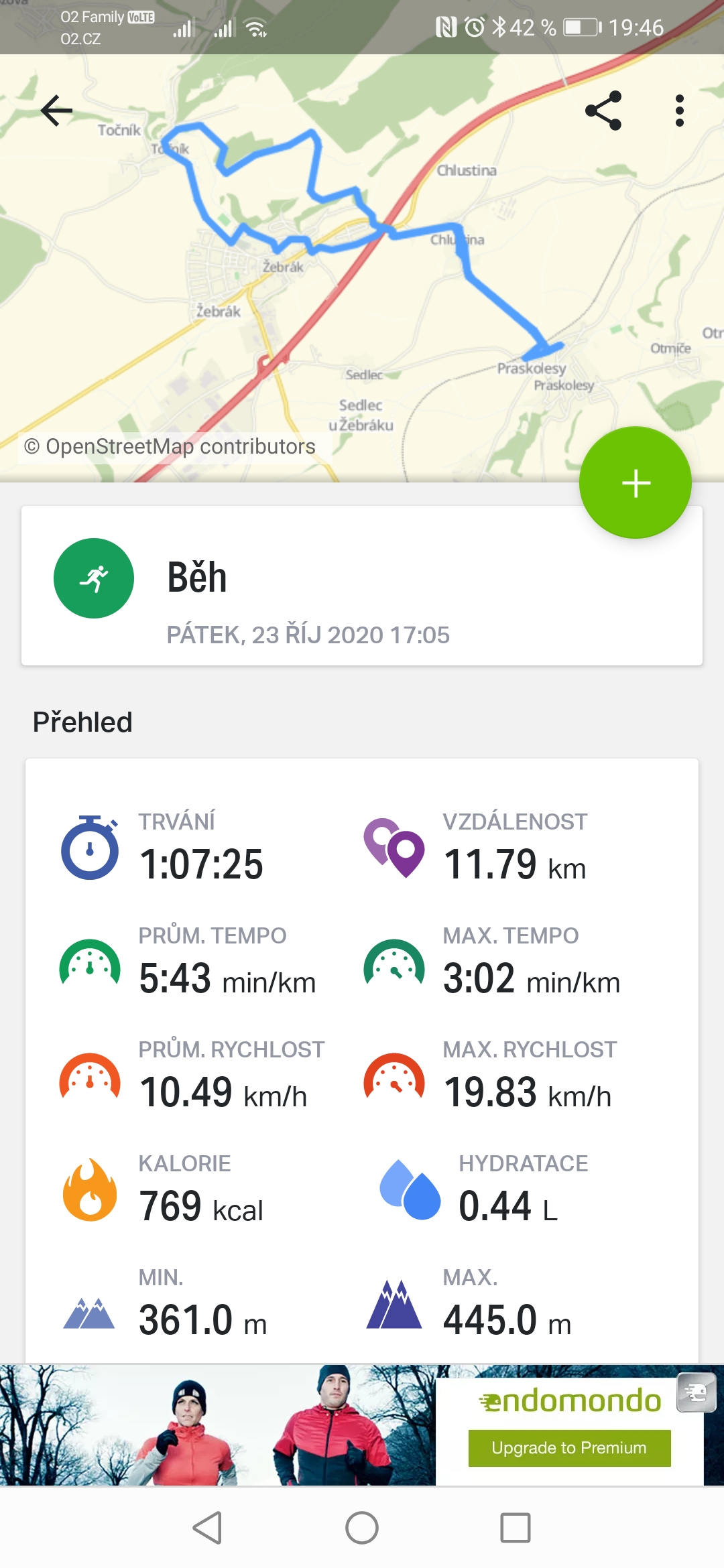This screenshot has width=724, height=1568.
Task: Tap the system home button
Action: pyautogui.click(x=362, y=1528)
